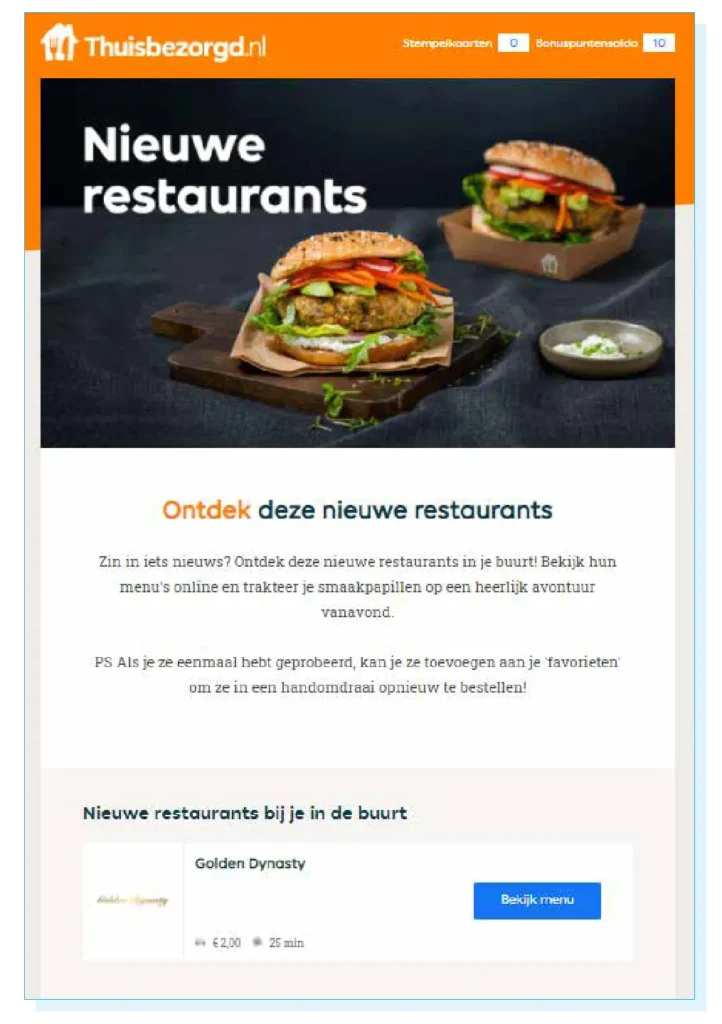Tap the Bekijk menu button for Golden Dynasty
The height and width of the screenshot is (1024, 722).
(537, 900)
